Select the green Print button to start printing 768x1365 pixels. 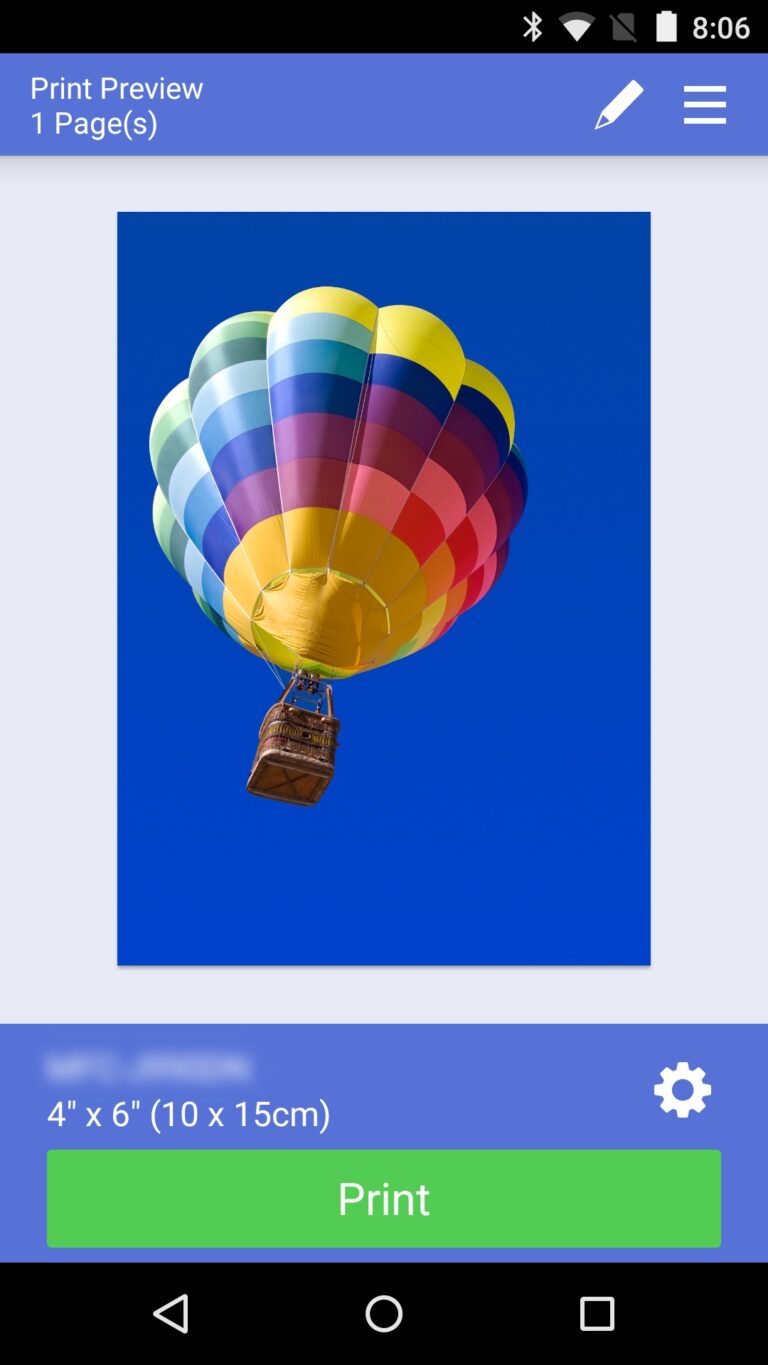tap(384, 1198)
